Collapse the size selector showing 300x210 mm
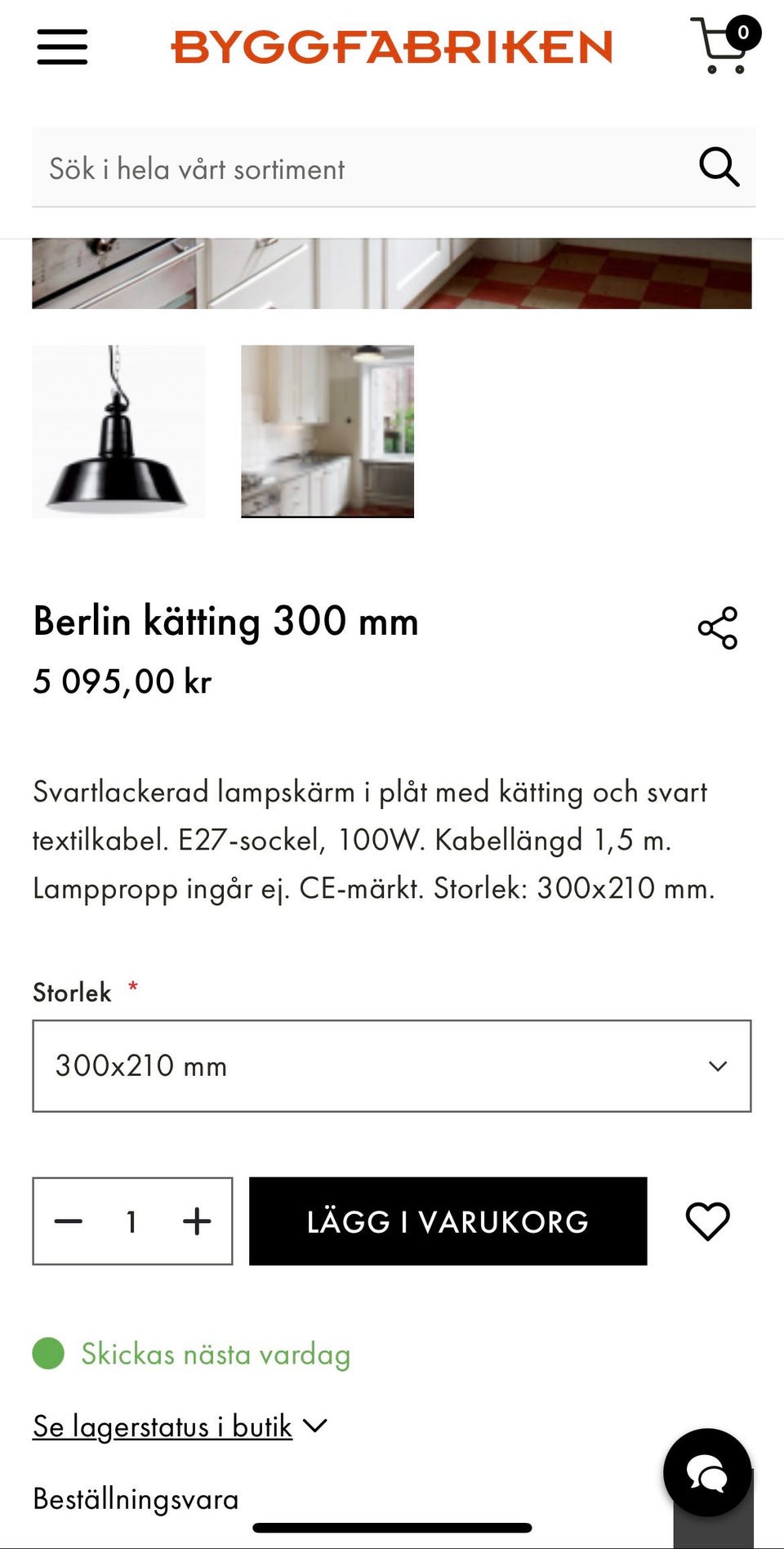This screenshot has width=784, height=1549. 717,1065
